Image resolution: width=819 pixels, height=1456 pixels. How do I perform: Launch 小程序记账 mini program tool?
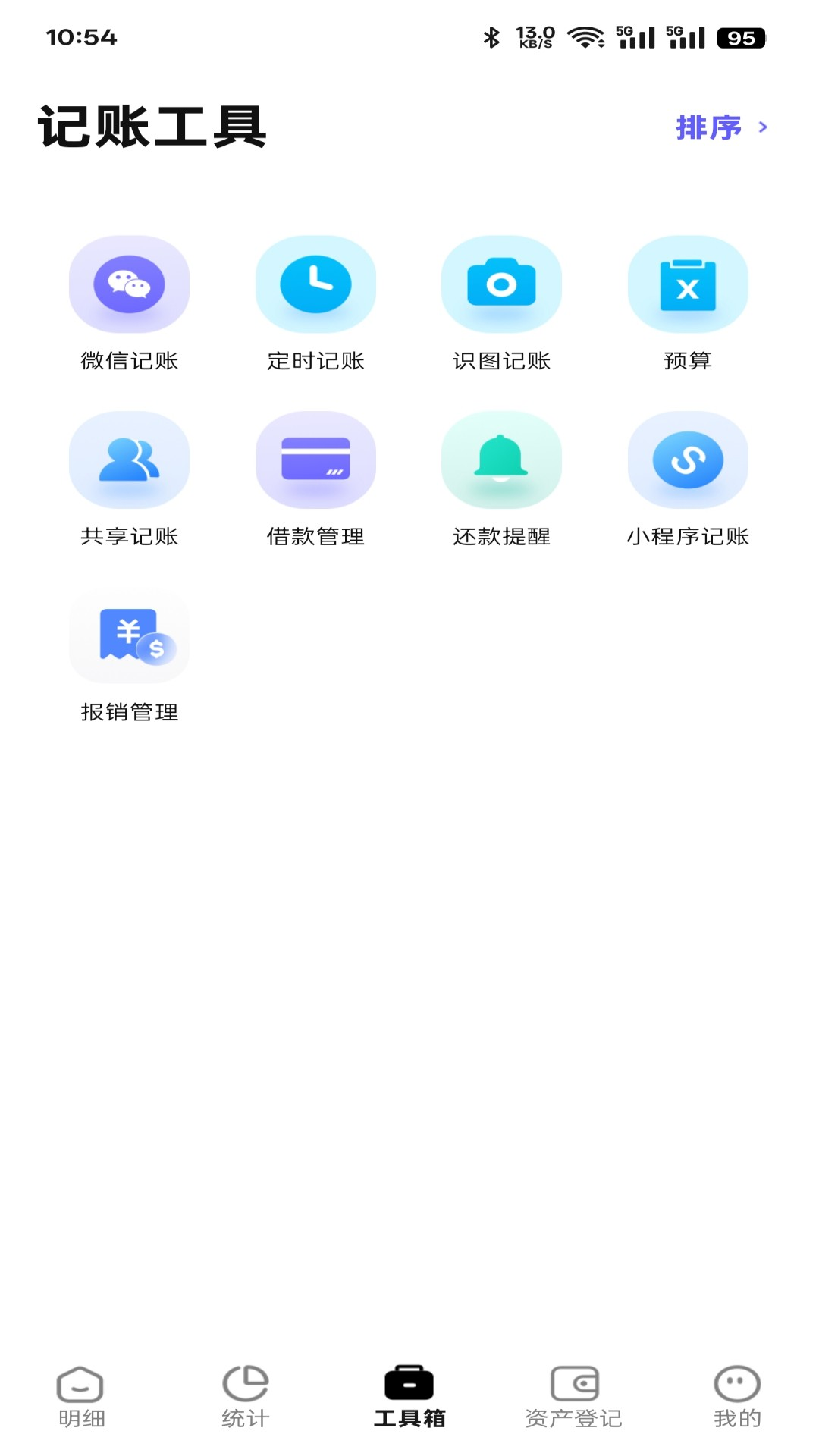coord(688,479)
